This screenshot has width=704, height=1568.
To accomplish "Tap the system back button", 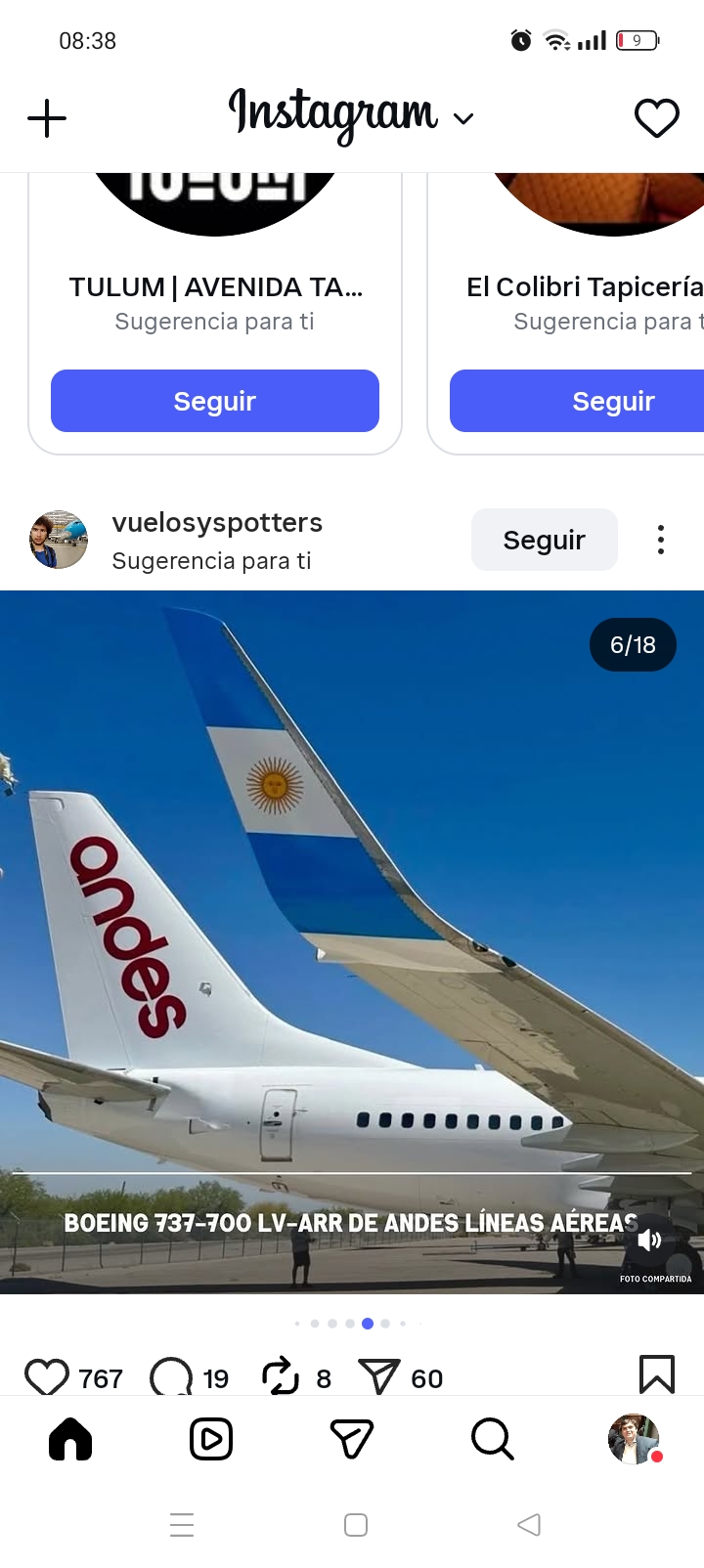I will point(528,1524).
